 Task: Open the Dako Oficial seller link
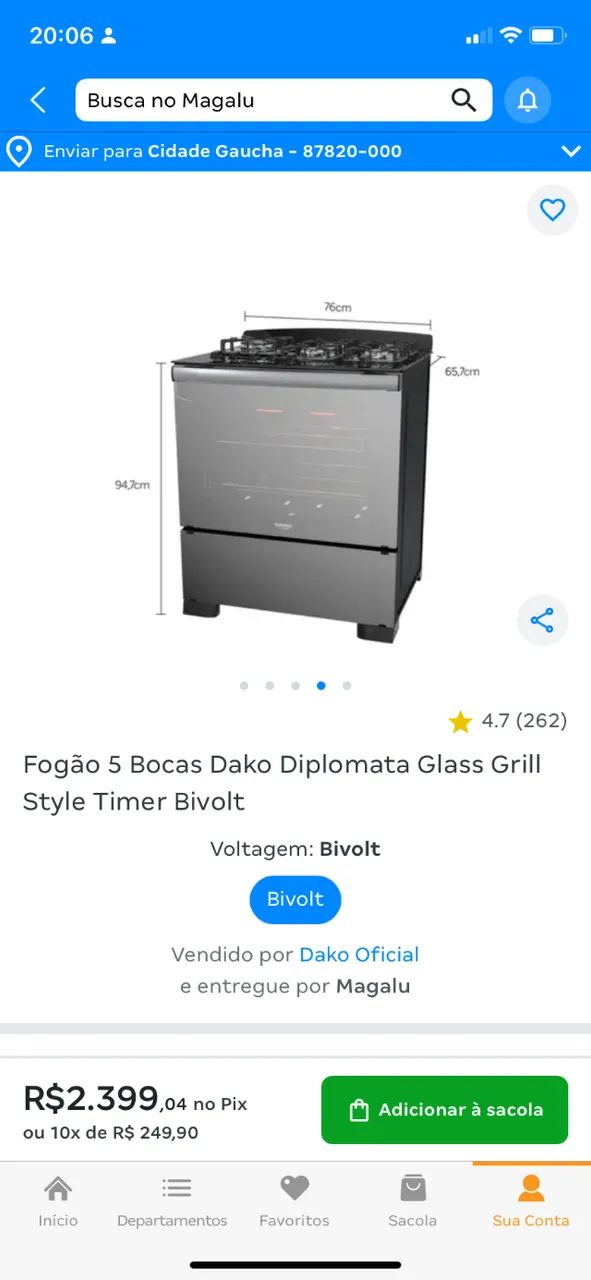click(359, 955)
